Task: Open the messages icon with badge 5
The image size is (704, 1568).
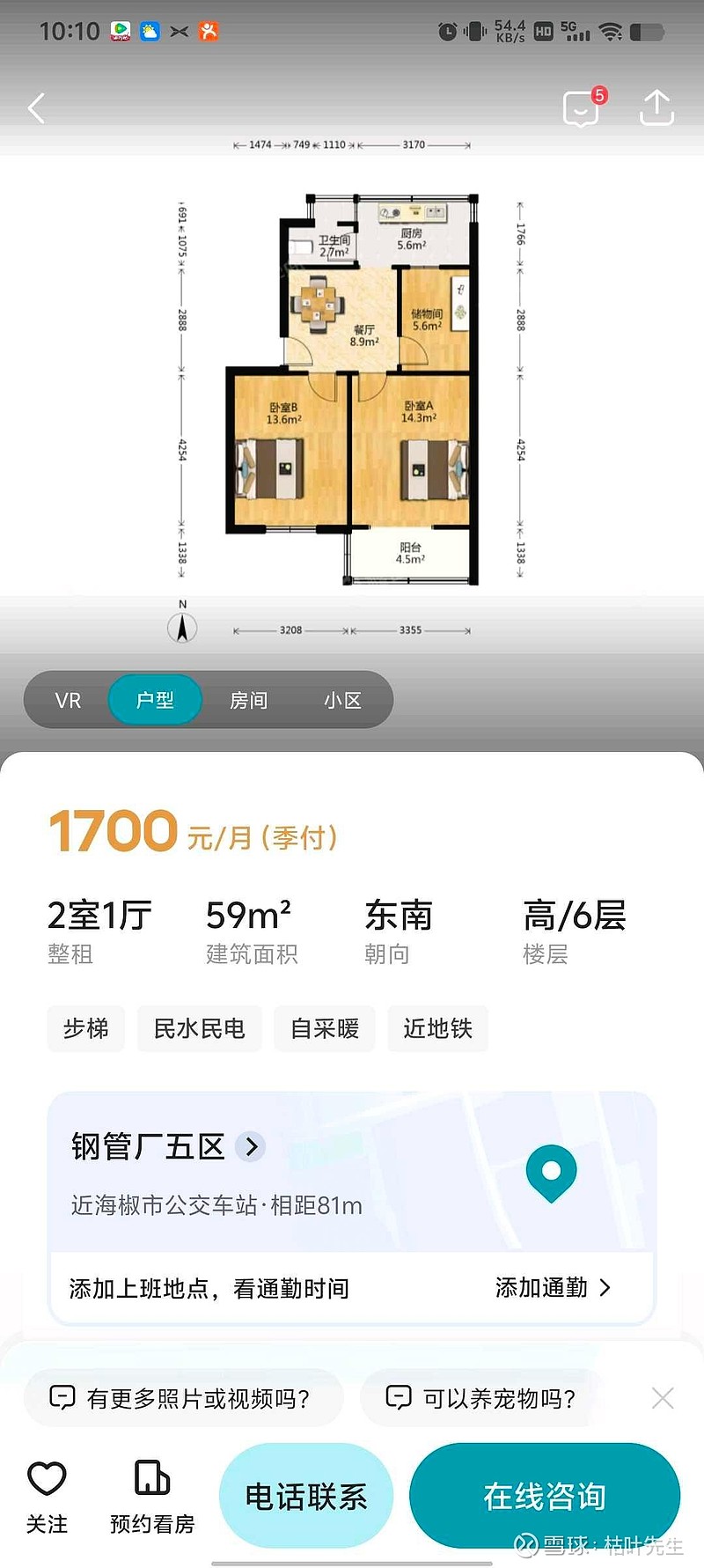Action: [582, 107]
